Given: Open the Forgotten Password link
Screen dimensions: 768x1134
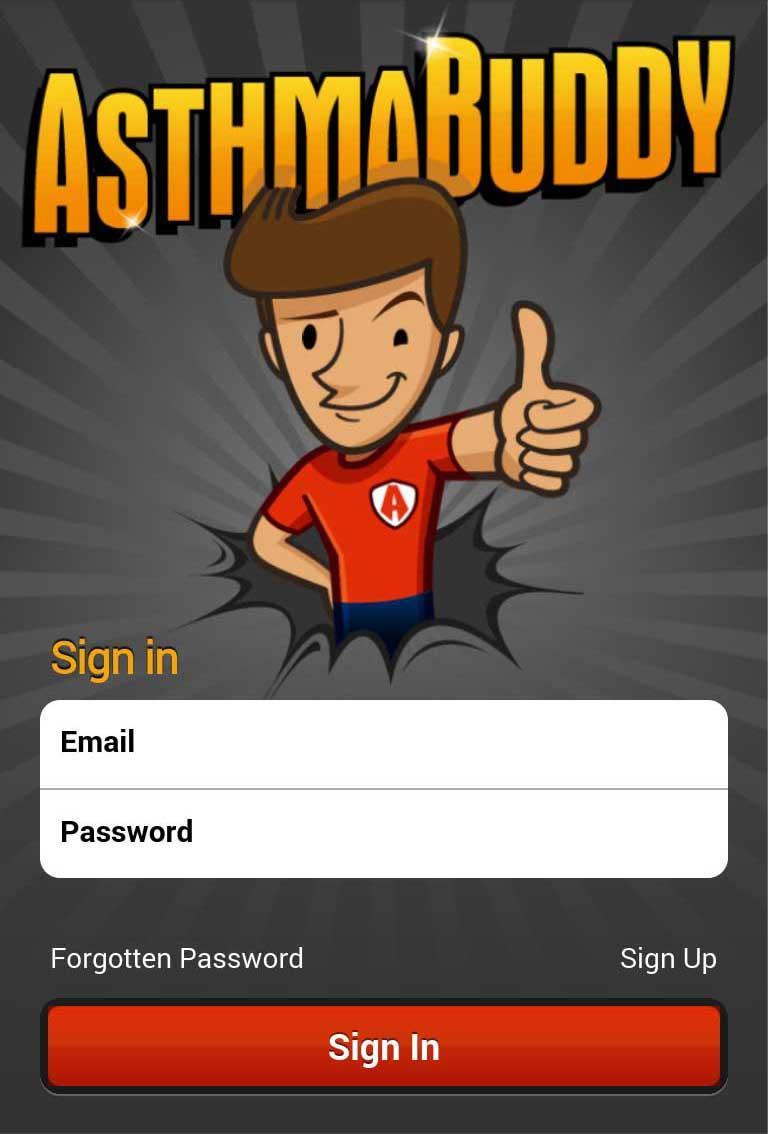Looking at the screenshot, I should point(177,958).
